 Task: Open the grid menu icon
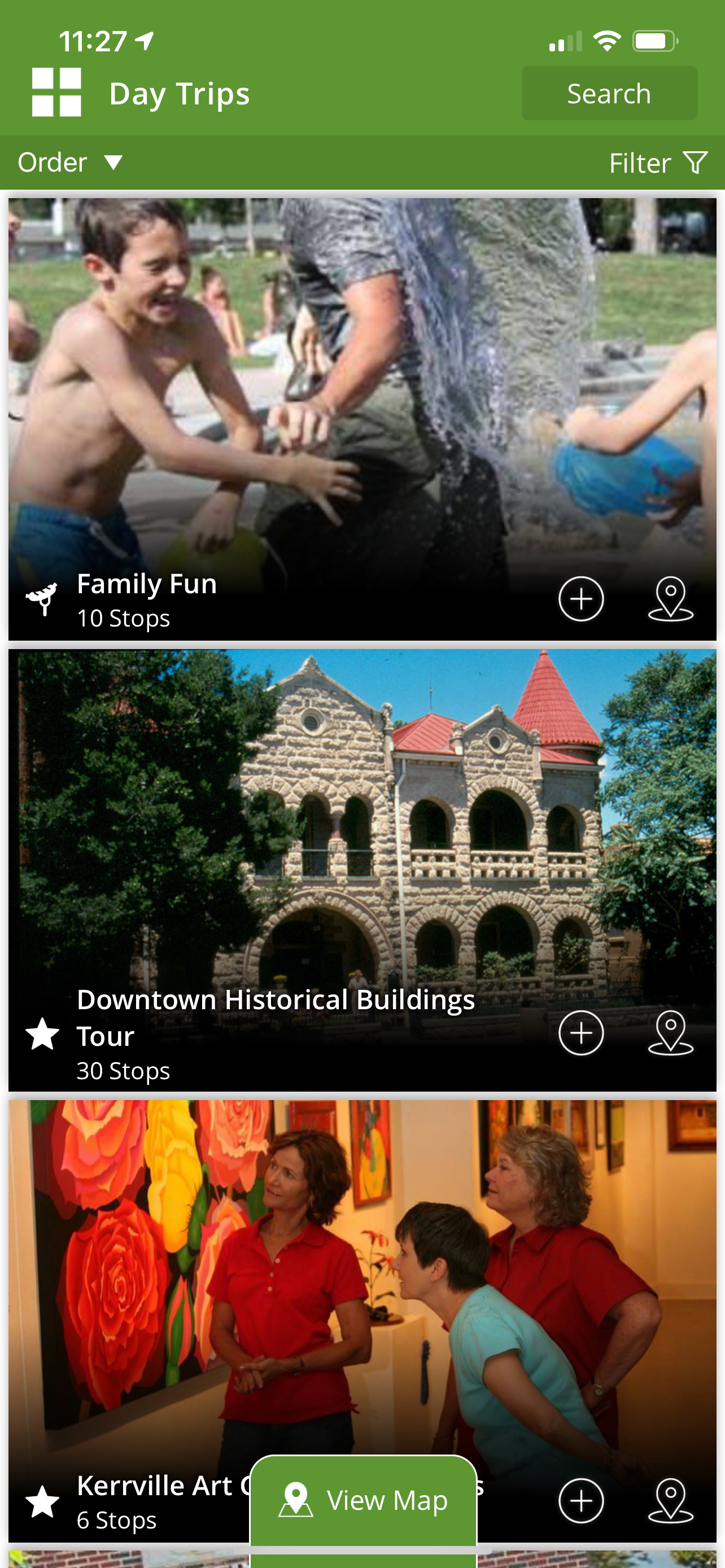coord(56,93)
